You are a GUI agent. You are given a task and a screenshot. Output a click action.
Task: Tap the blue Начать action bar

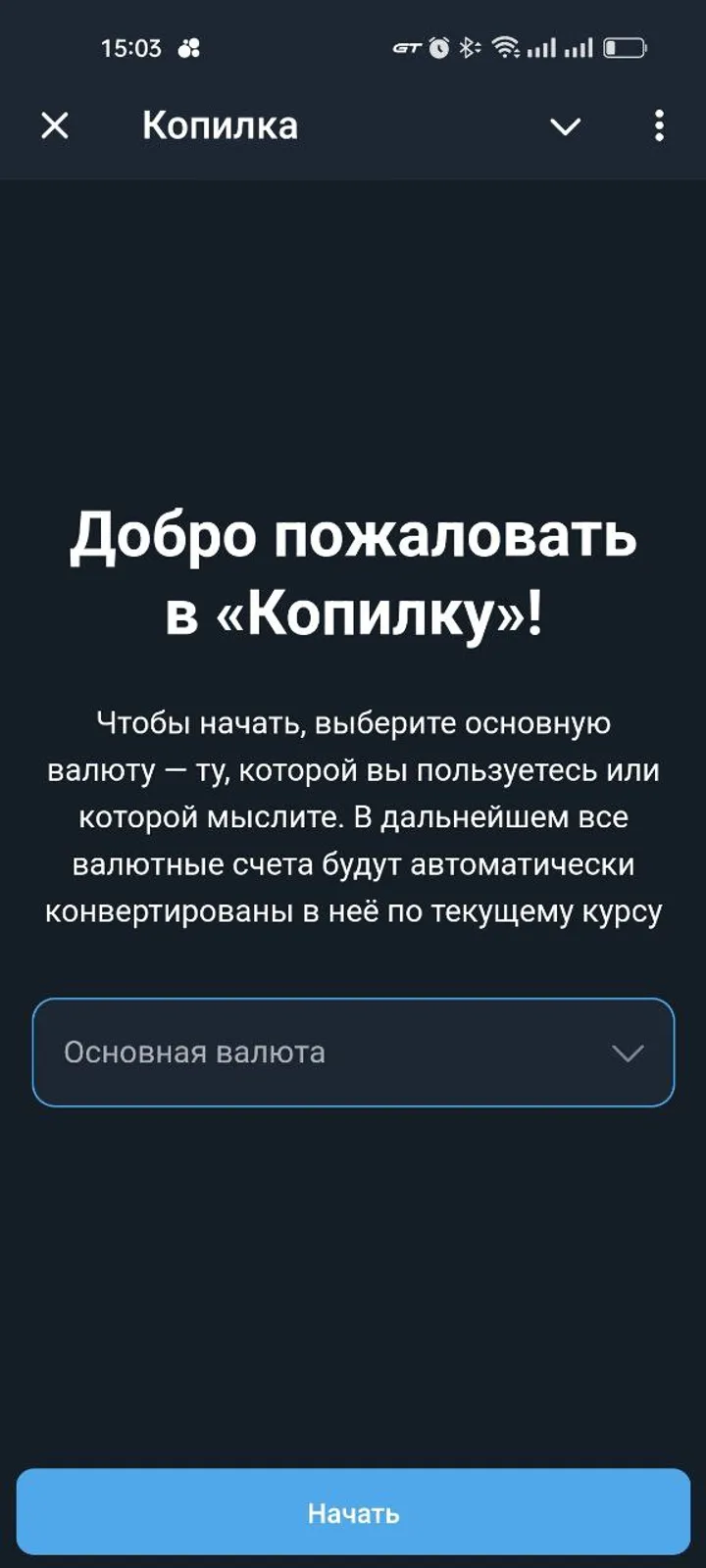pyautogui.click(x=353, y=1512)
